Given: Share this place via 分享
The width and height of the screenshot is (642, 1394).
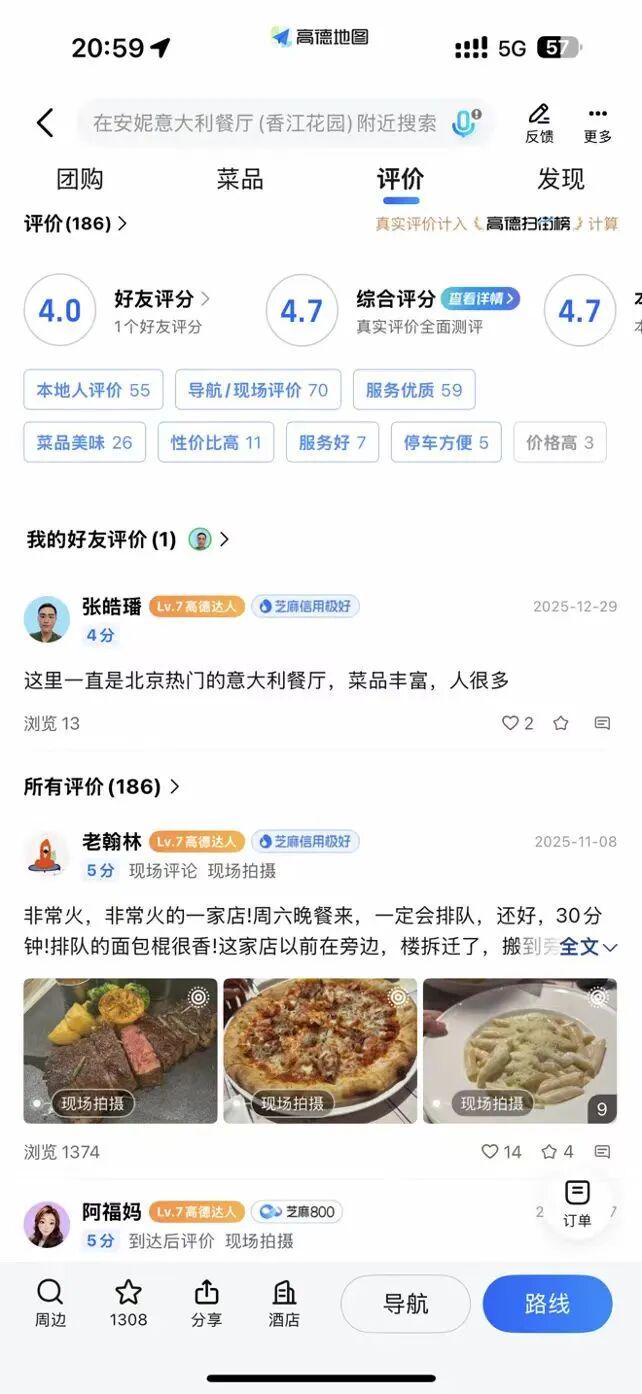Looking at the screenshot, I should tap(206, 1304).
